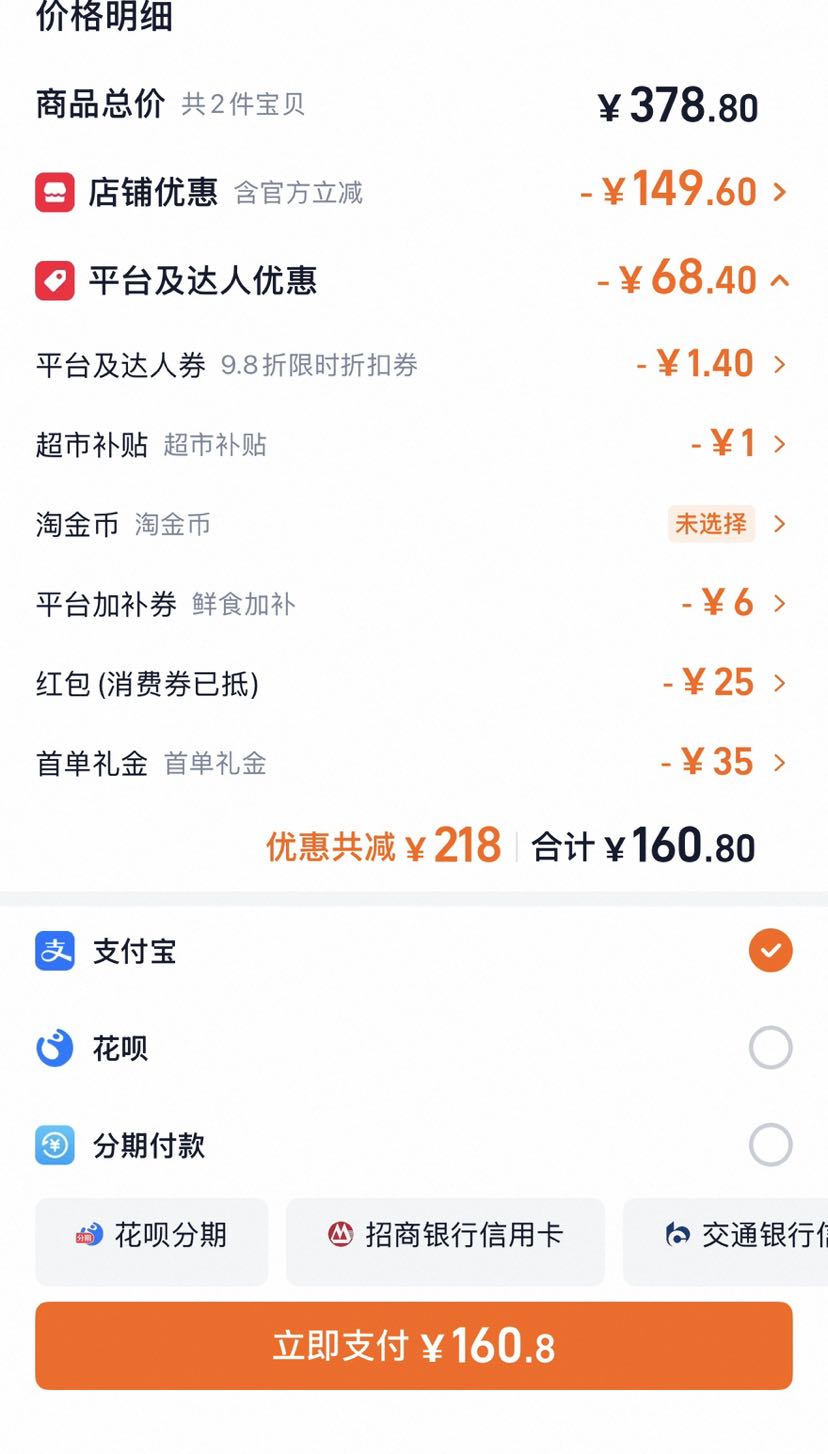Open the 平台加补券 row

[x=414, y=603]
